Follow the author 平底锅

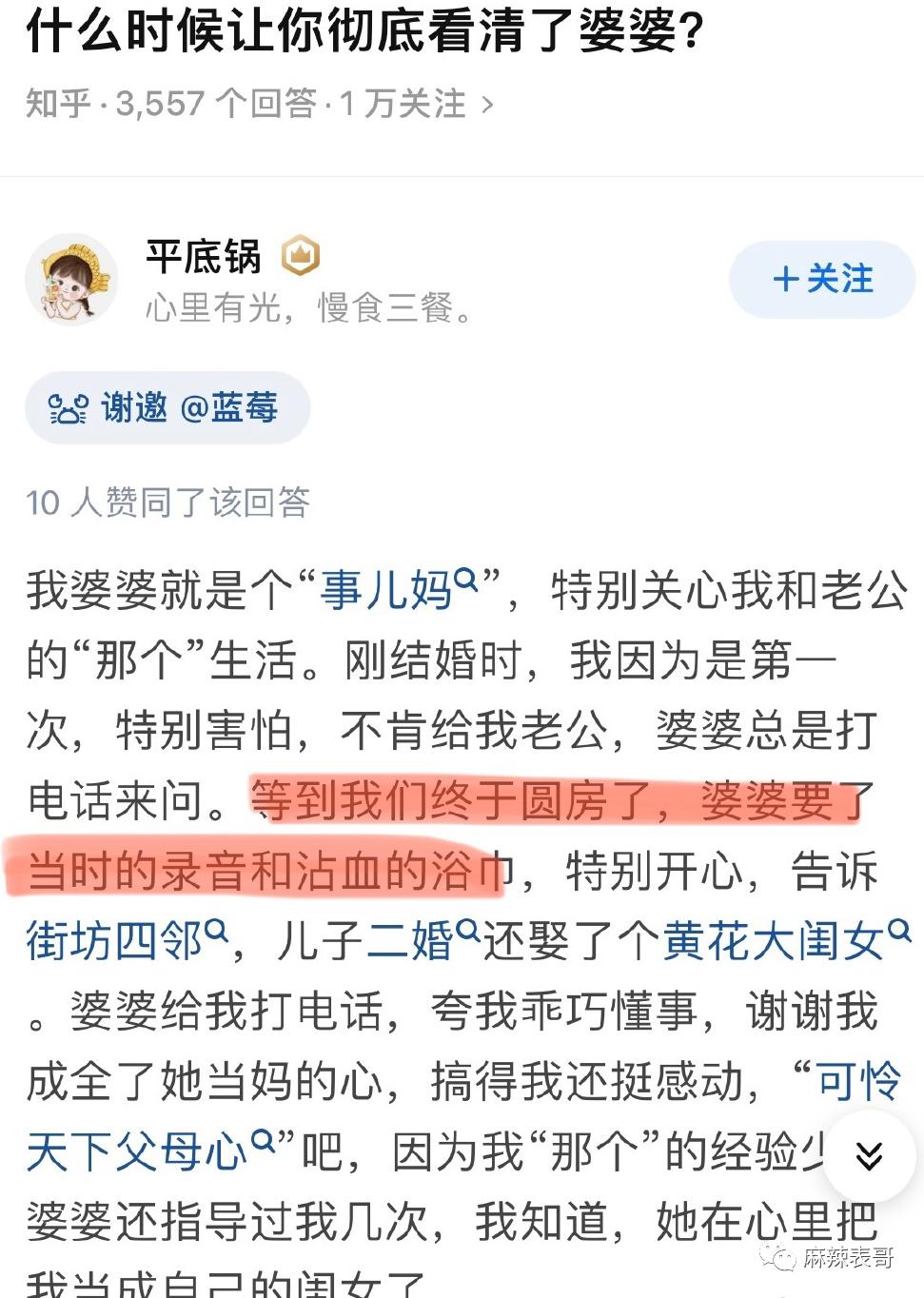pos(822,280)
